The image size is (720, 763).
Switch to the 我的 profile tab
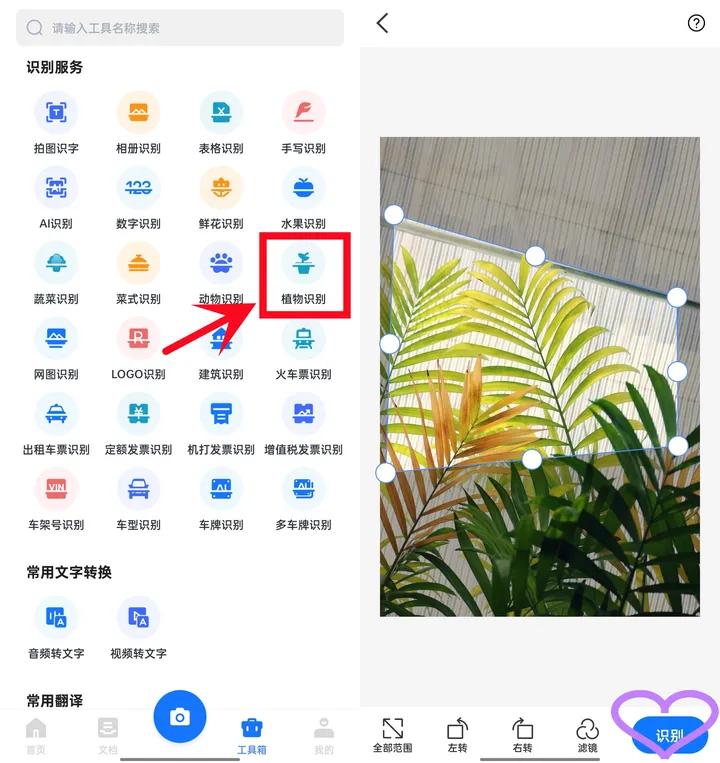[x=323, y=735]
